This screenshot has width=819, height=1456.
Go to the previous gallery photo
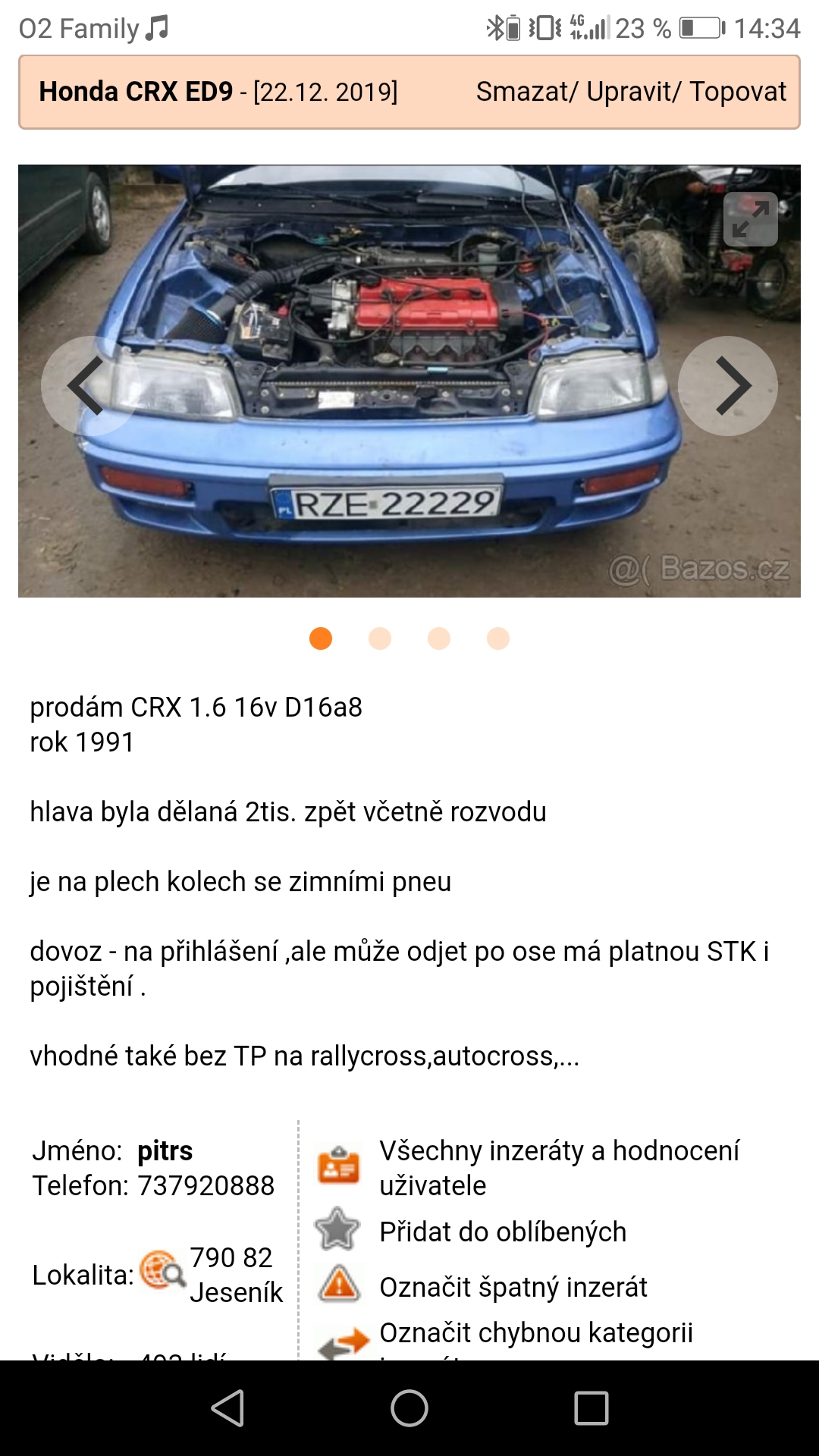(x=90, y=386)
